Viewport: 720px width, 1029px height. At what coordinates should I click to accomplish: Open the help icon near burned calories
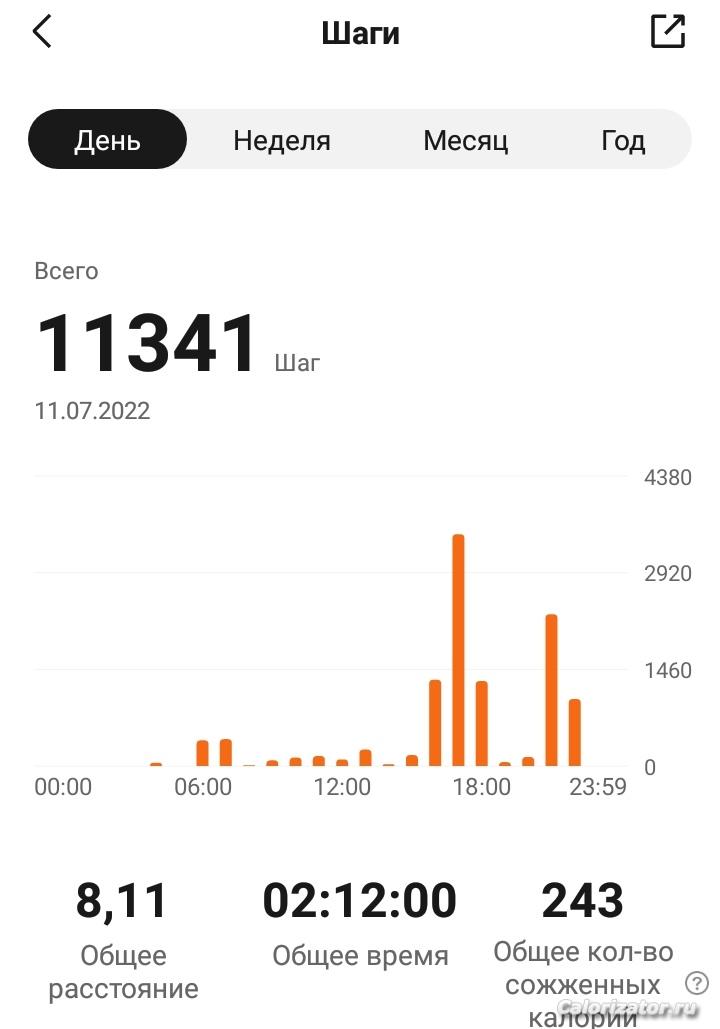point(697,983)
